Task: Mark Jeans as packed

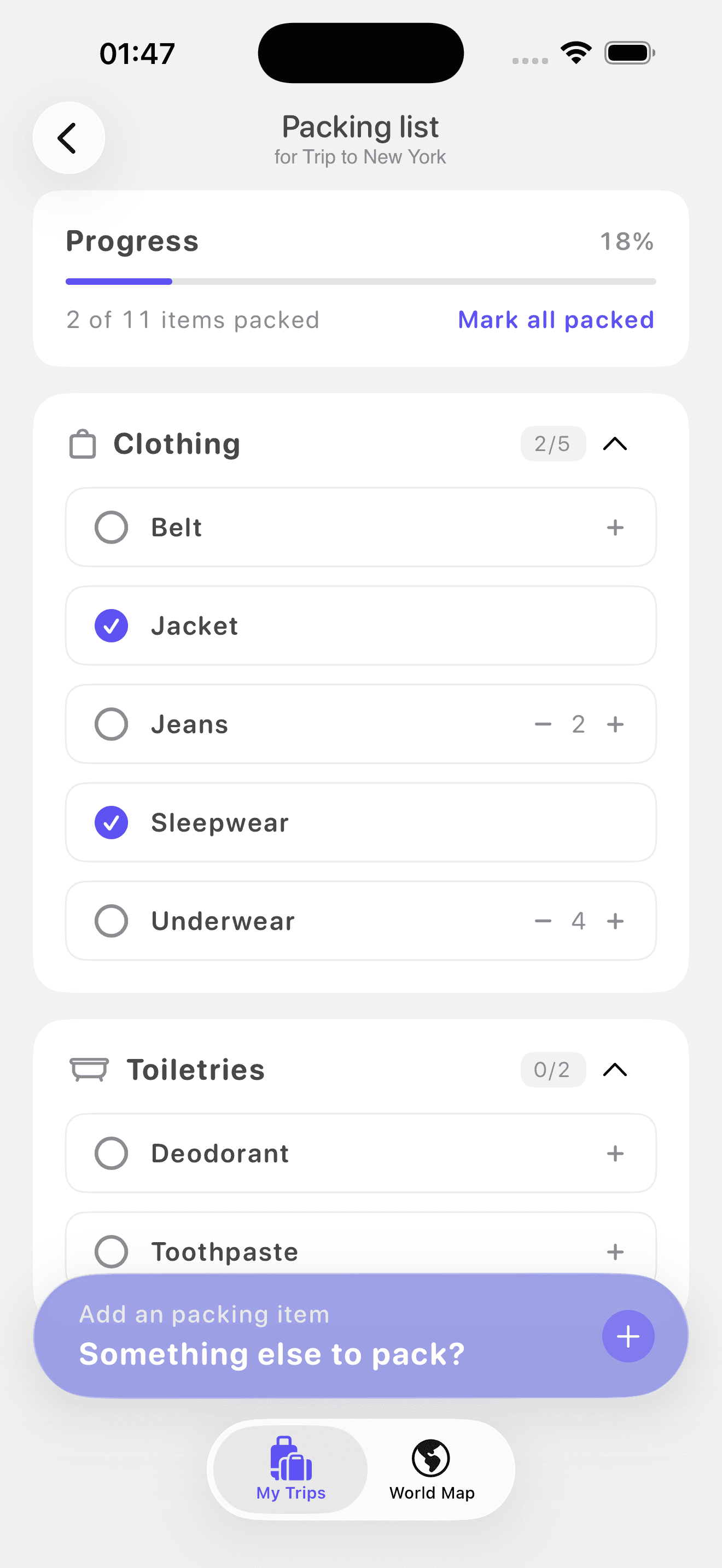Action: 112,724
